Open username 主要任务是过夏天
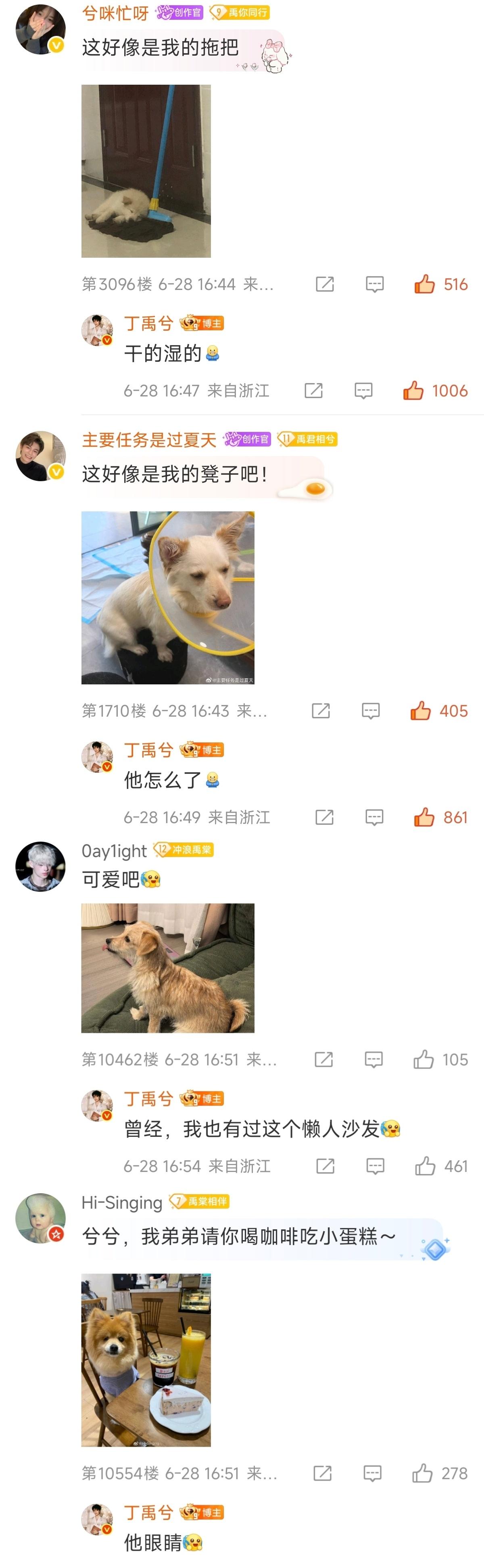Viewport: 484px width, 1568px height. 149,440
